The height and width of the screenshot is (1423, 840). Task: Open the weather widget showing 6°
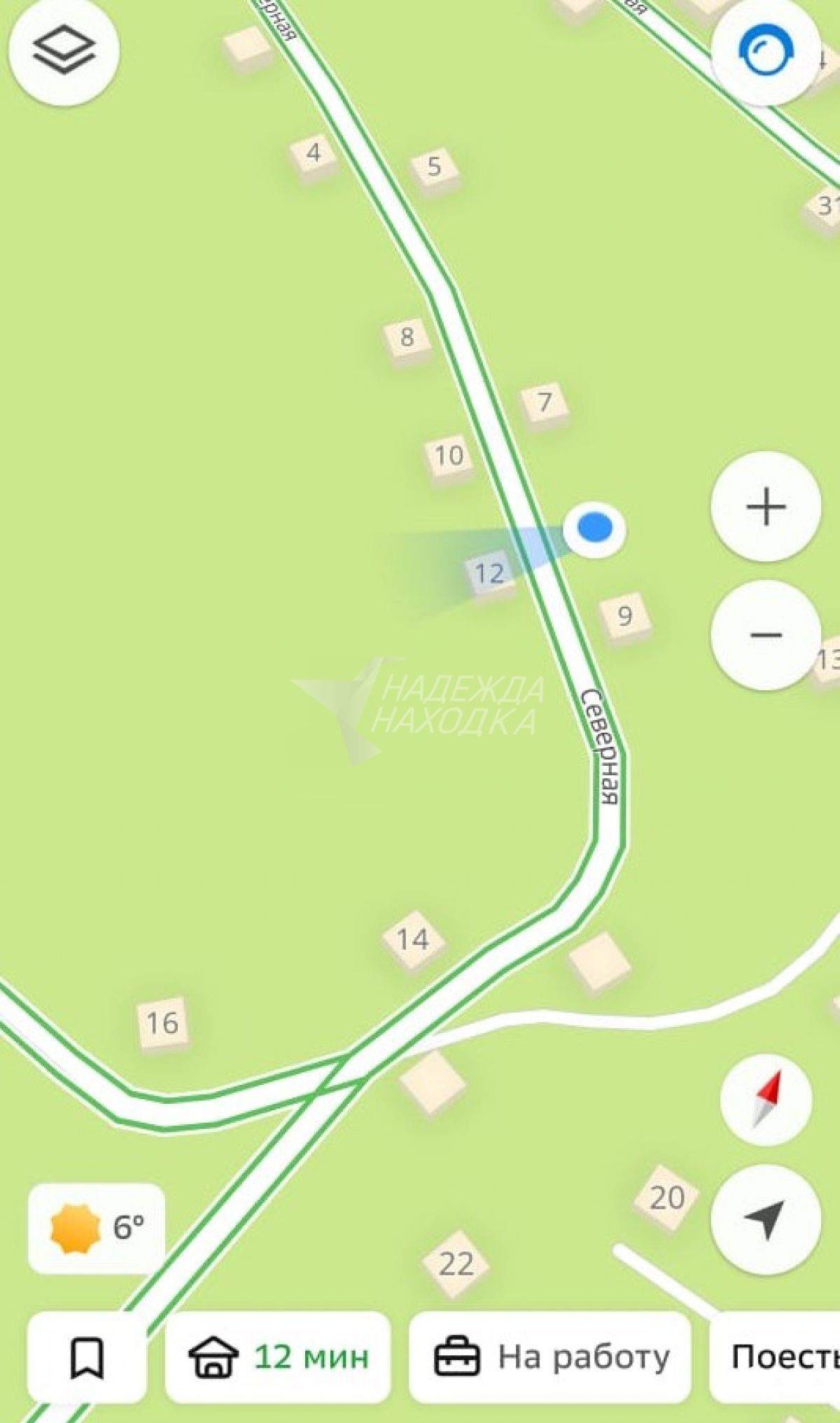click(97, 1228)
